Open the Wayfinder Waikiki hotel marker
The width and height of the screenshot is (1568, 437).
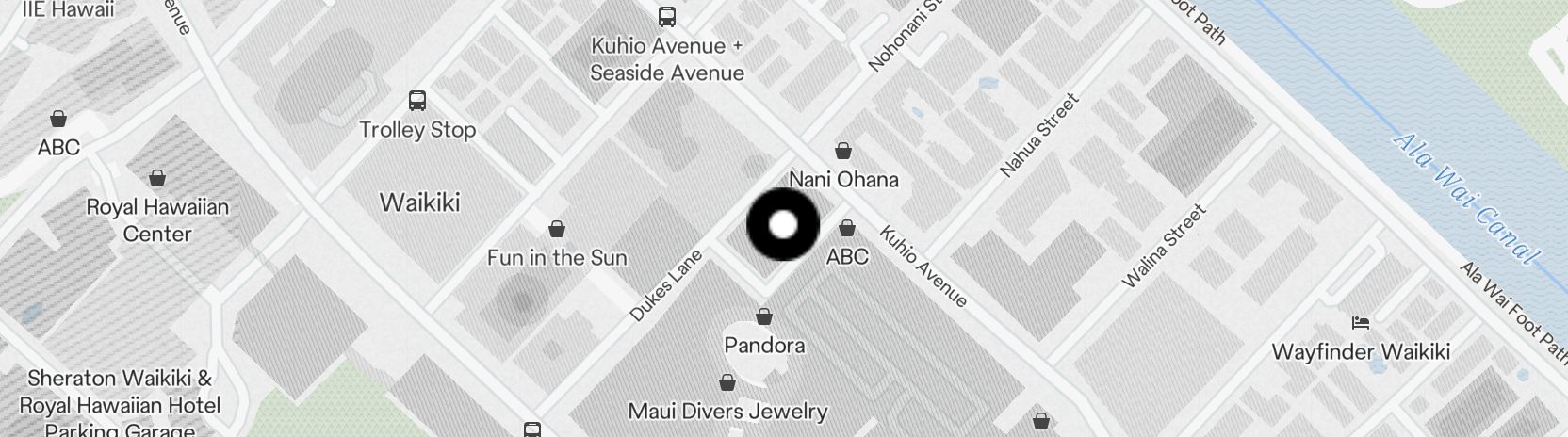click(x=1360, y=324)
